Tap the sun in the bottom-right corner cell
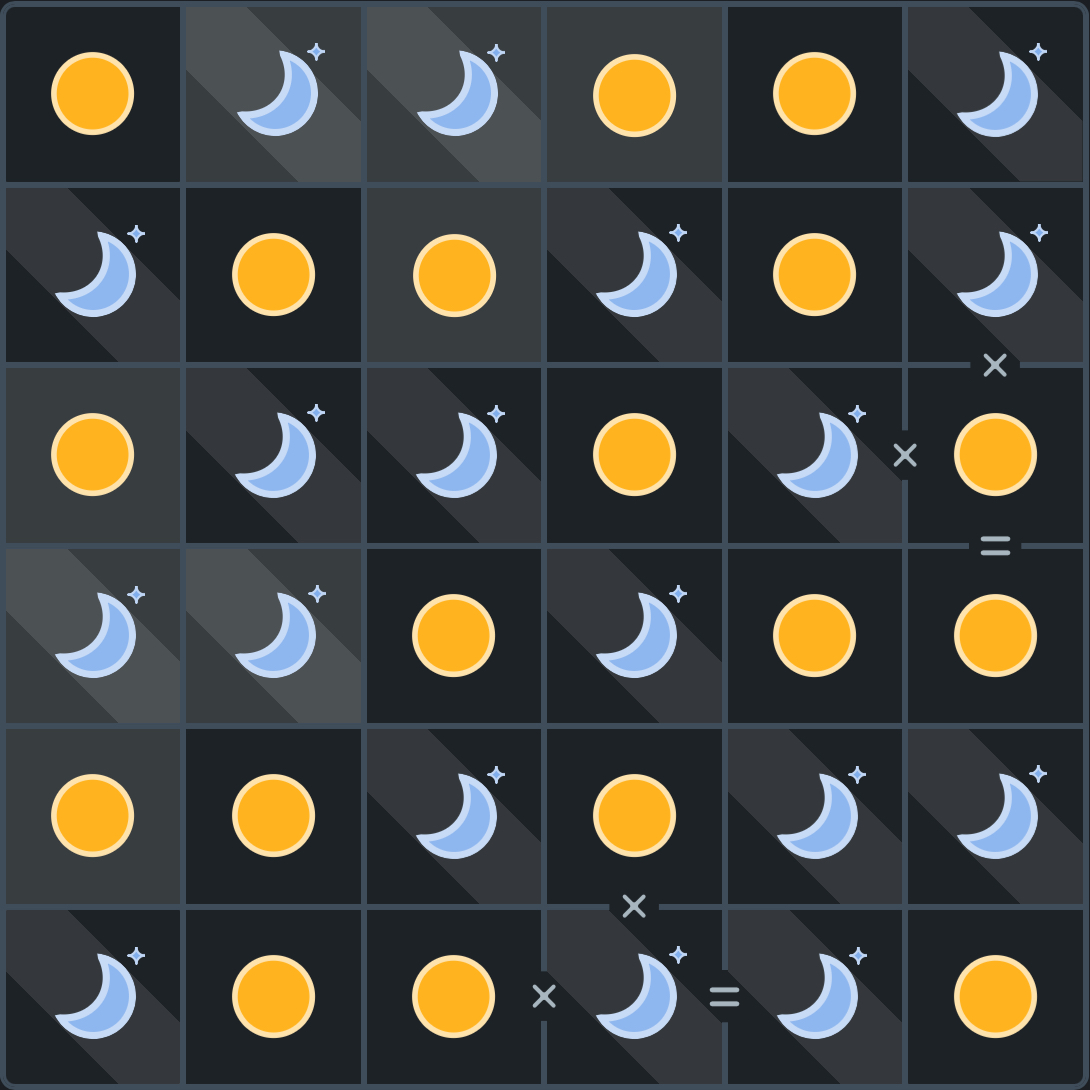 coord(995,996)
